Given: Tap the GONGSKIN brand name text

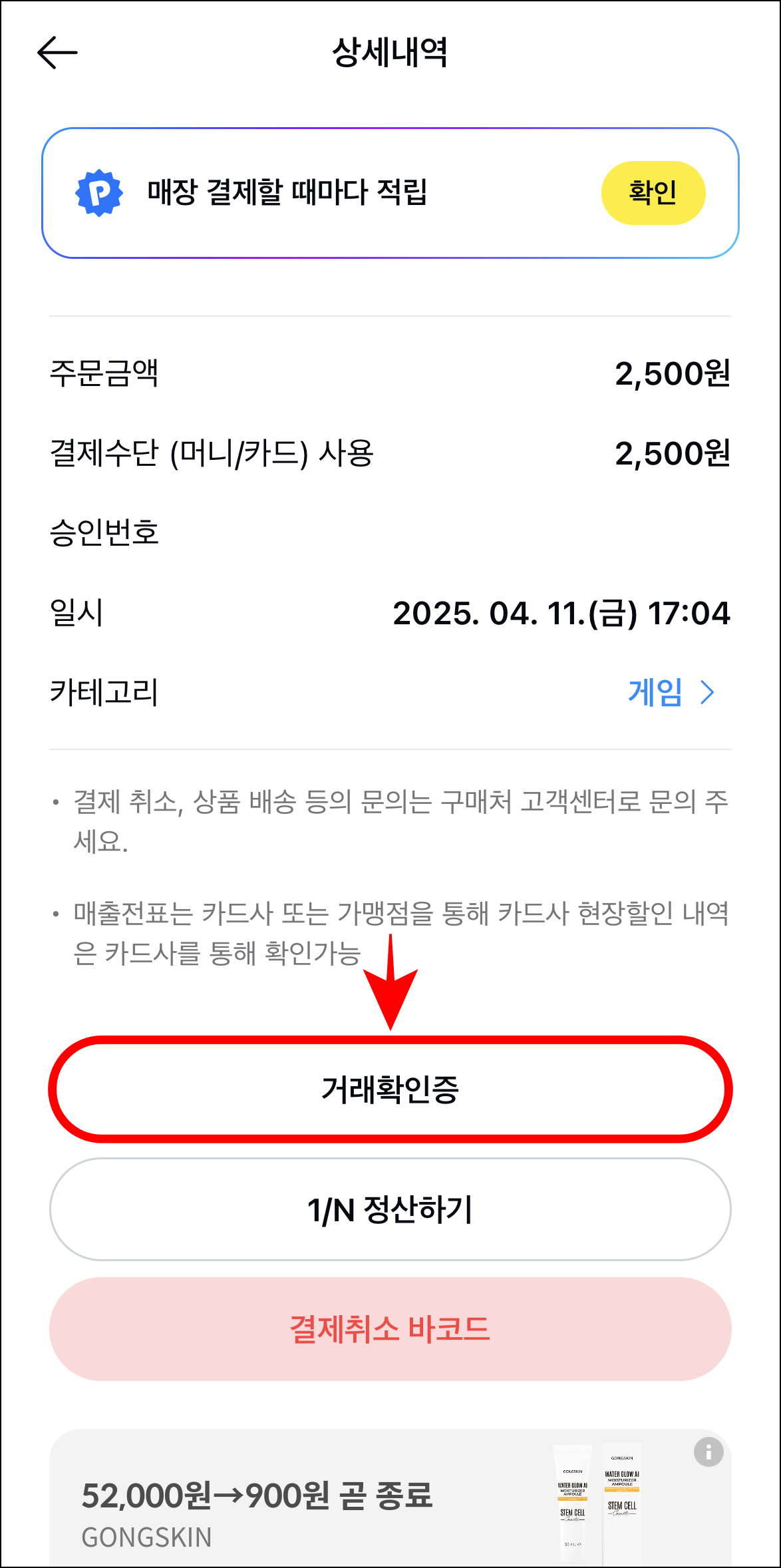Looking at the screenshot, I should pos(148,1537).
